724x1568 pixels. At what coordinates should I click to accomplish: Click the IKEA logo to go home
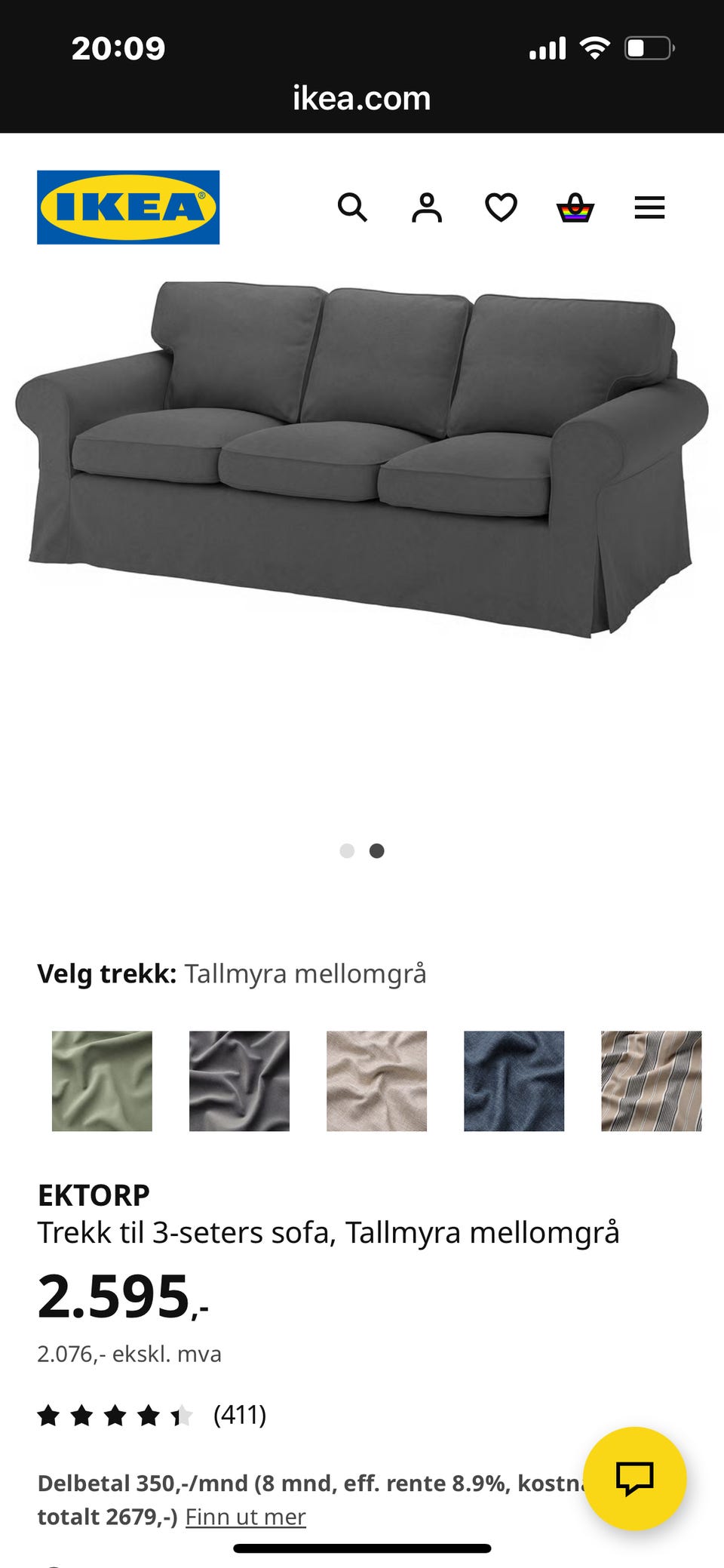[x=128, y=207]
